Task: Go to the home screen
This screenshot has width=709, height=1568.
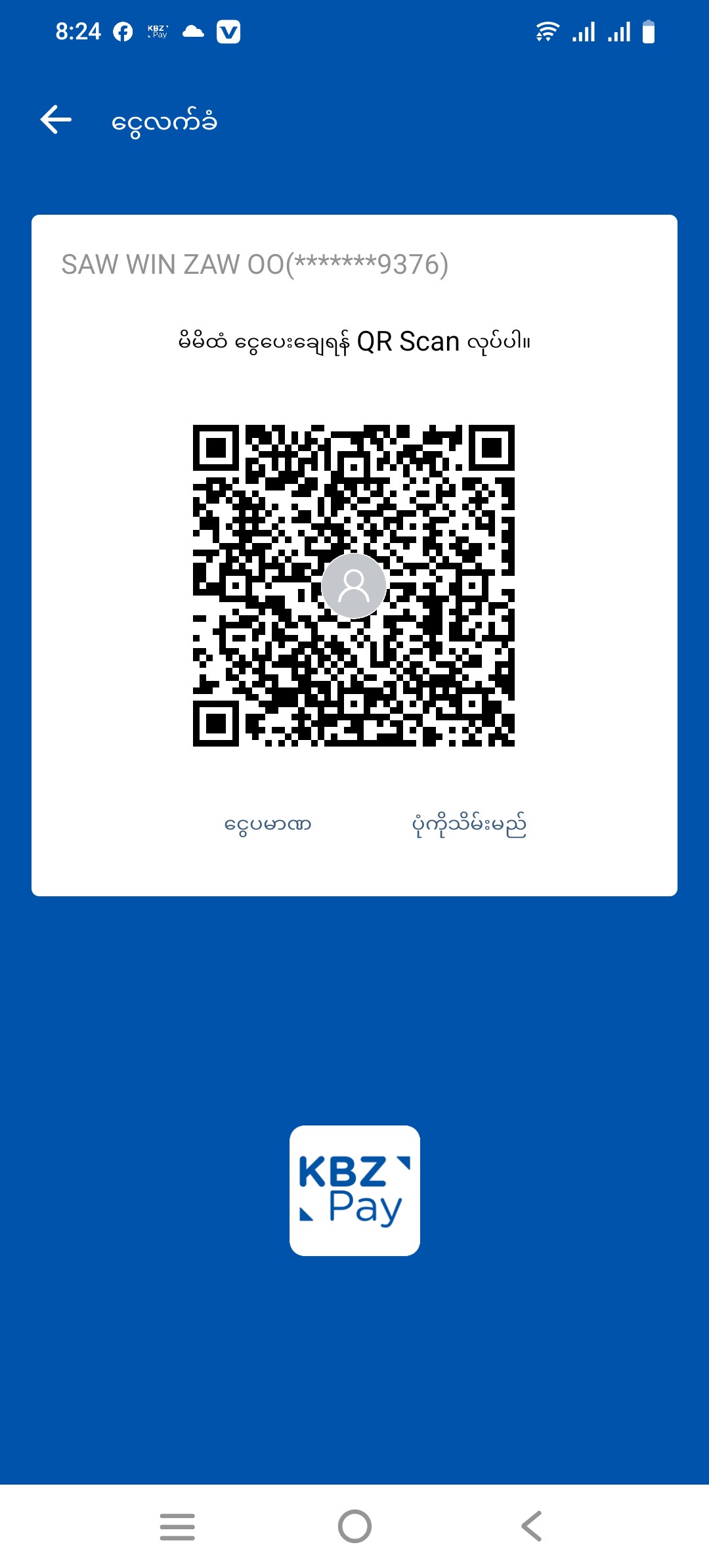Action: [354, 1526]
